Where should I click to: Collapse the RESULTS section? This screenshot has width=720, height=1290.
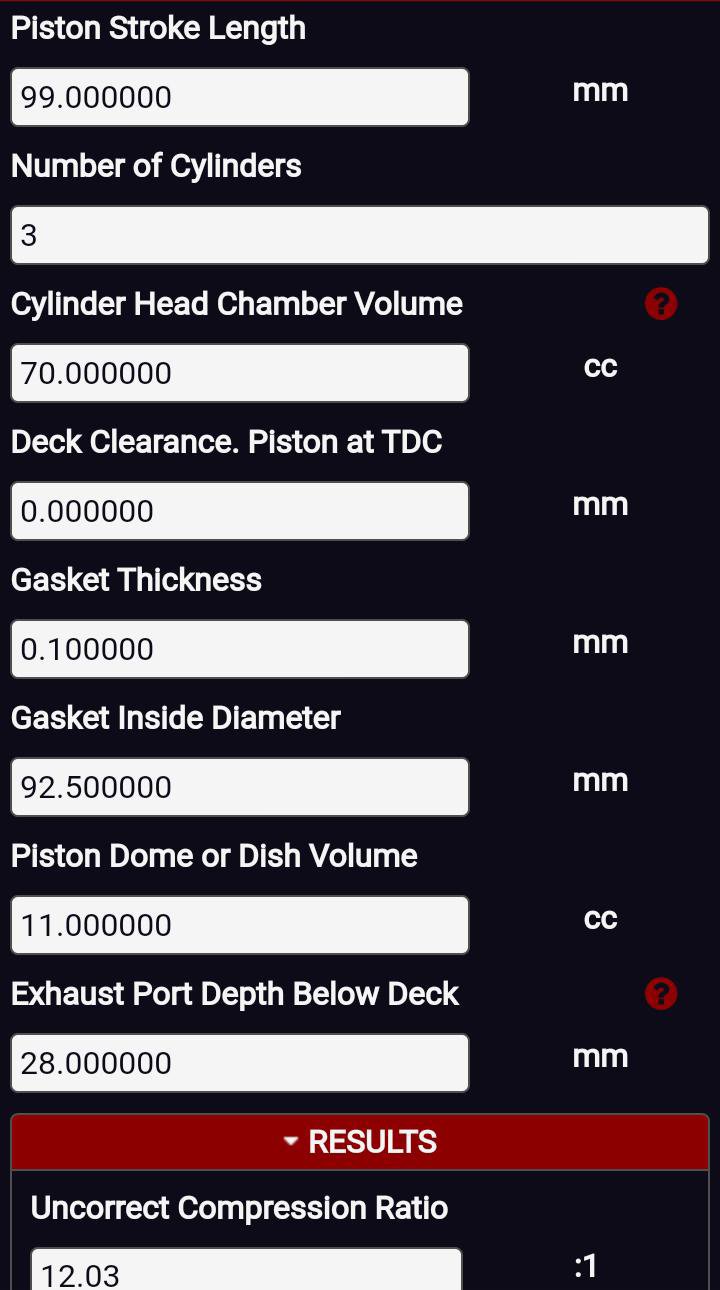click(360, 1141)
